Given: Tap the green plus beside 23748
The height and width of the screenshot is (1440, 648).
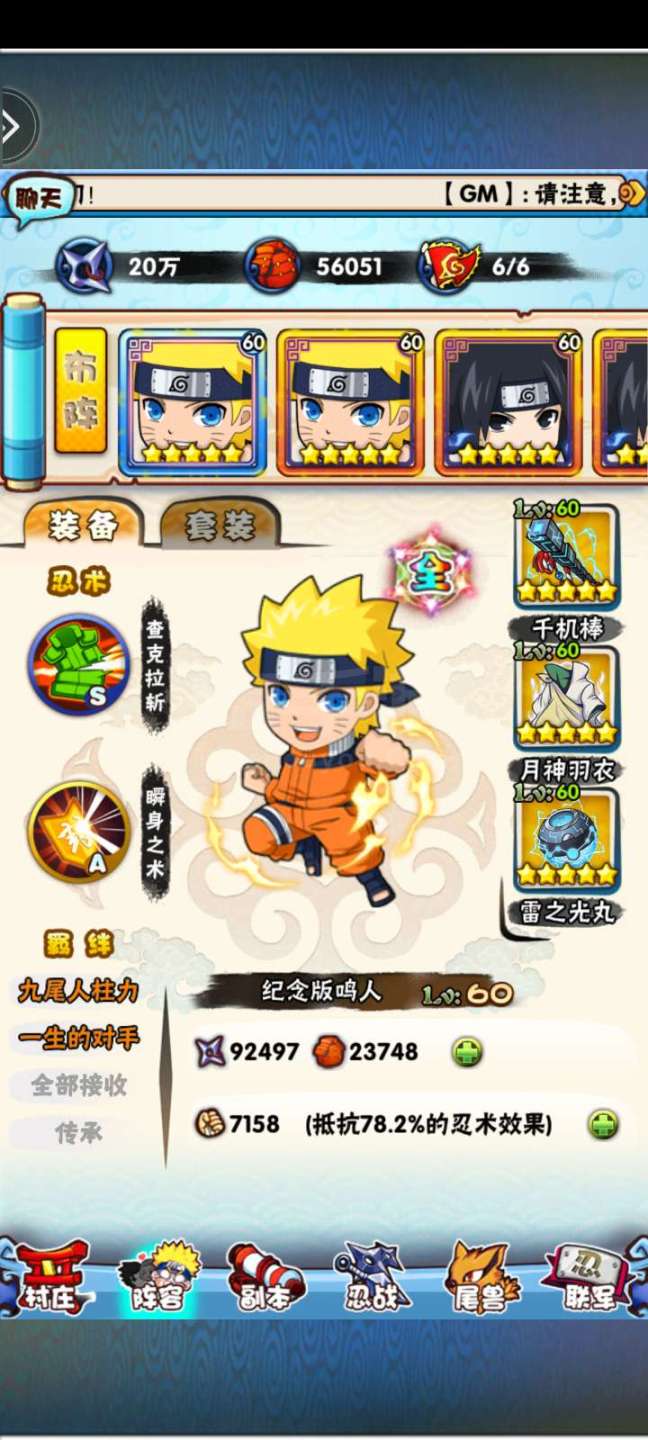Looking at the screenshot, I should click(x=467, y=1052).
